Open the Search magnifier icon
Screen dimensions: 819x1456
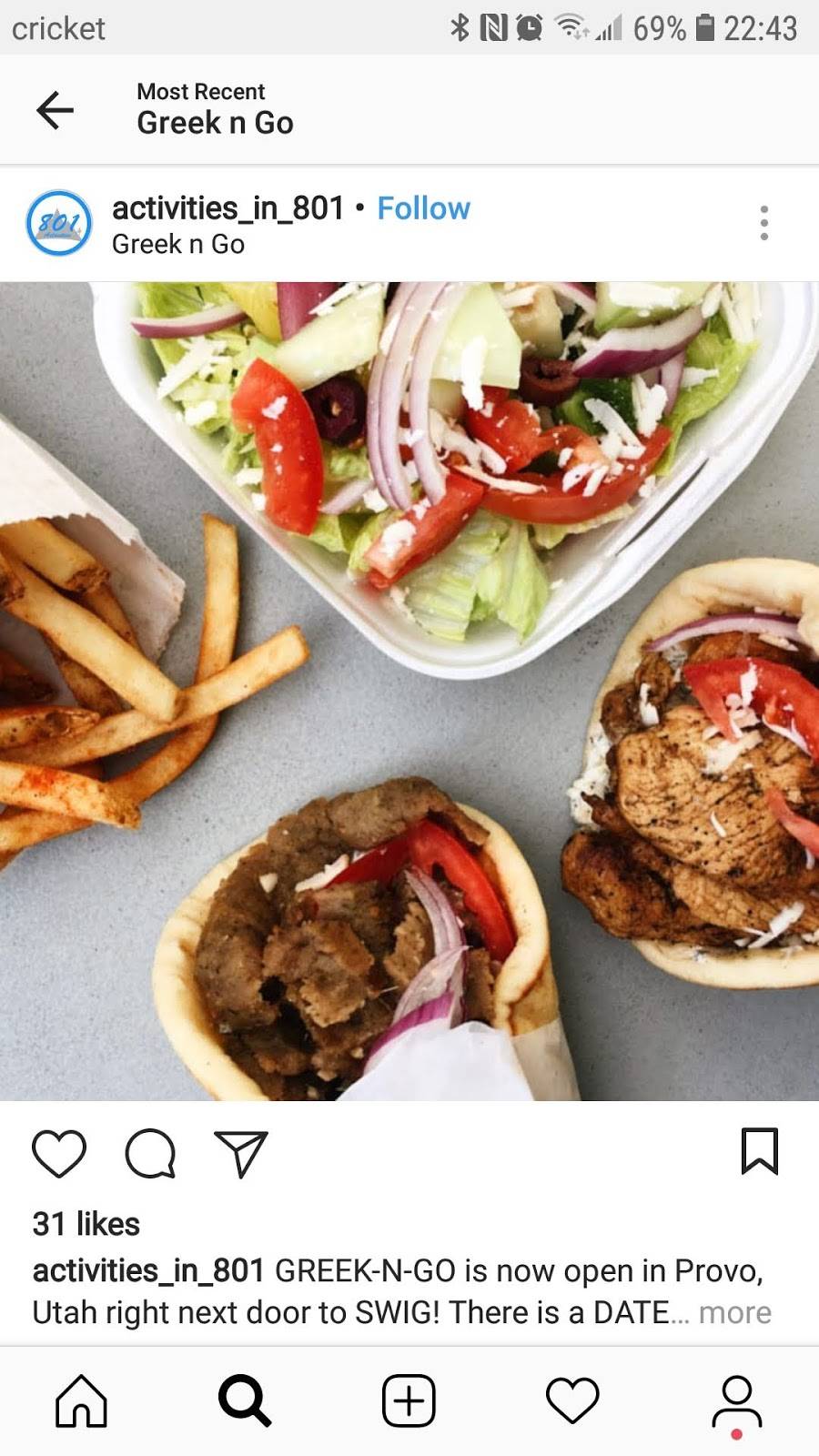pyautogui.click(x=245, y=1401)
